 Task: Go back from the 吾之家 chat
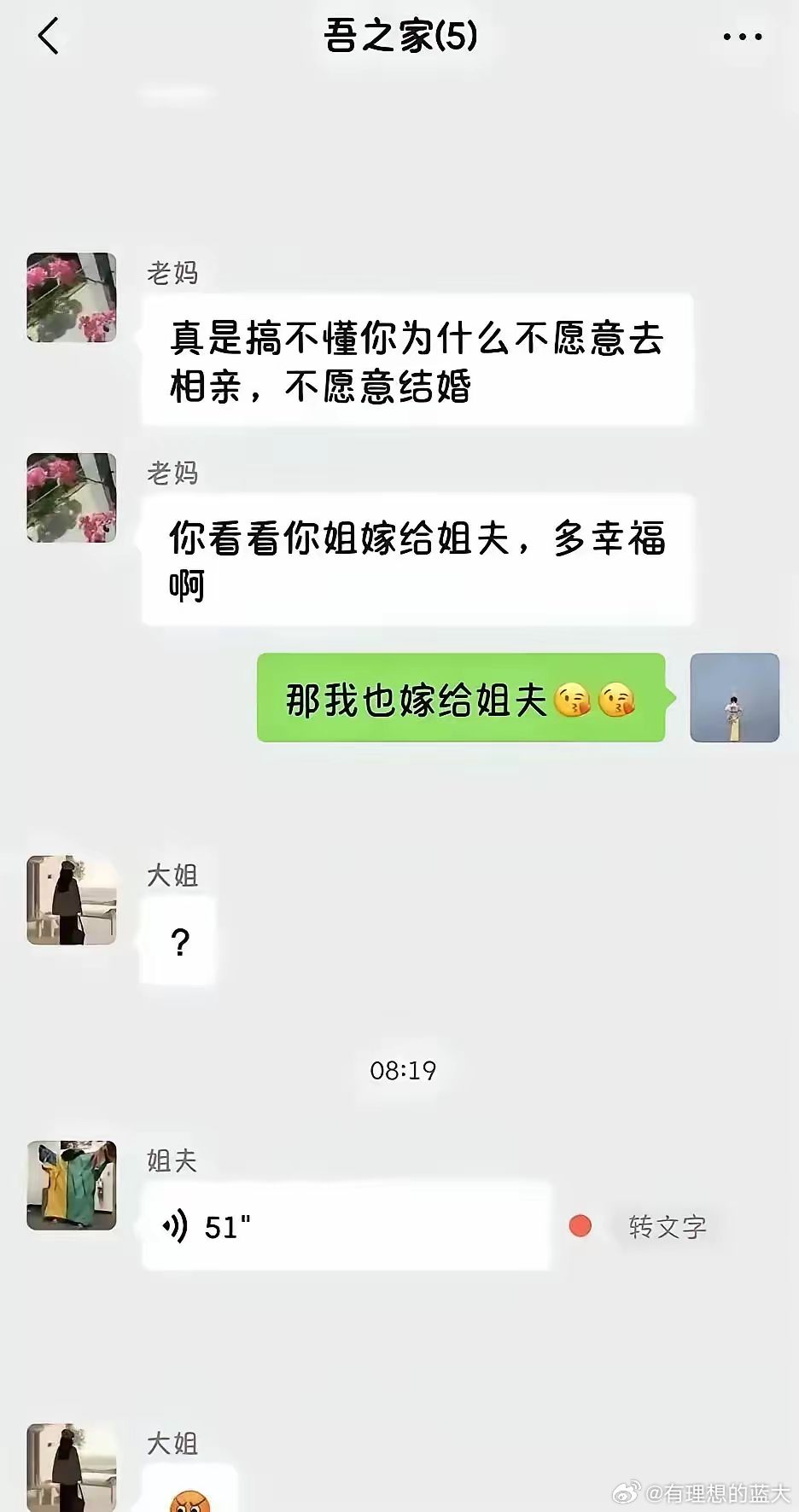(49, 37)
